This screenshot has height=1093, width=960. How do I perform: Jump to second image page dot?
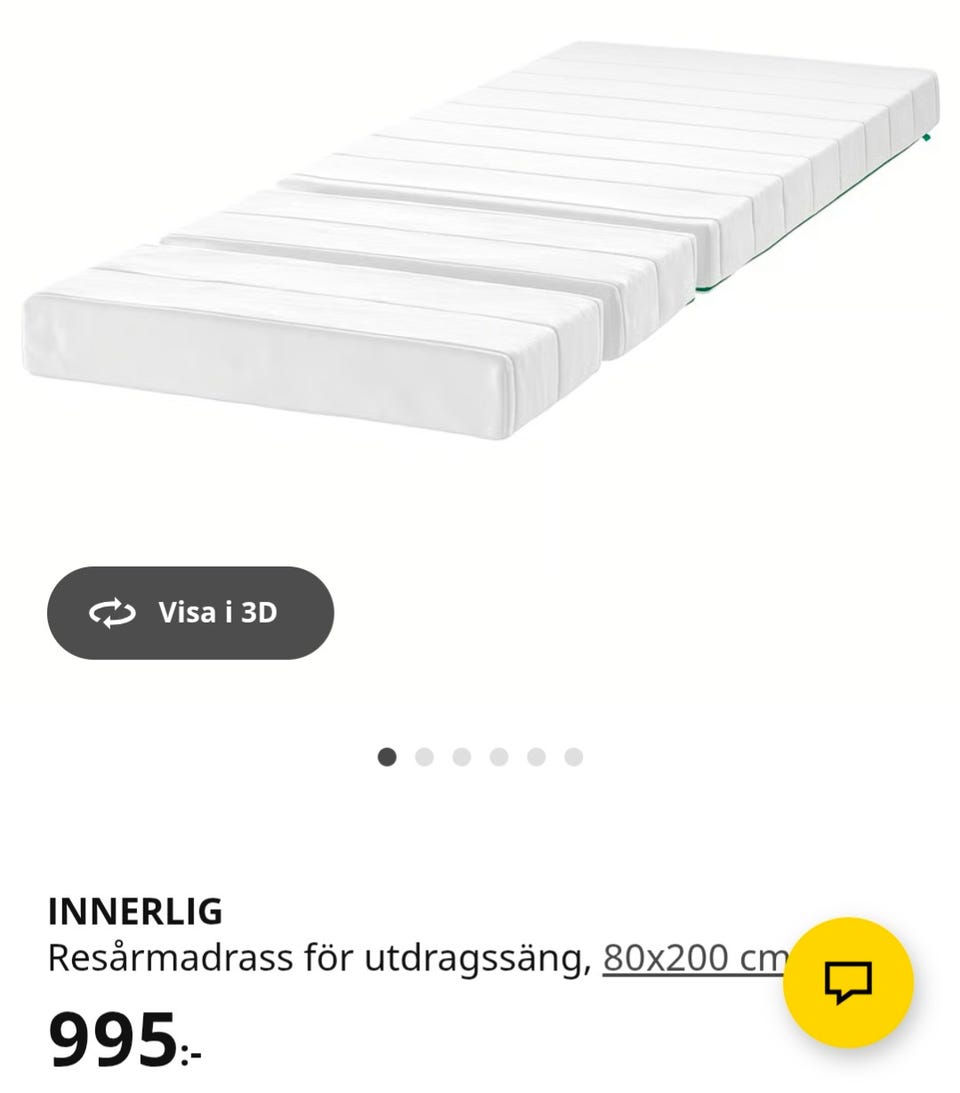point(424,757)
